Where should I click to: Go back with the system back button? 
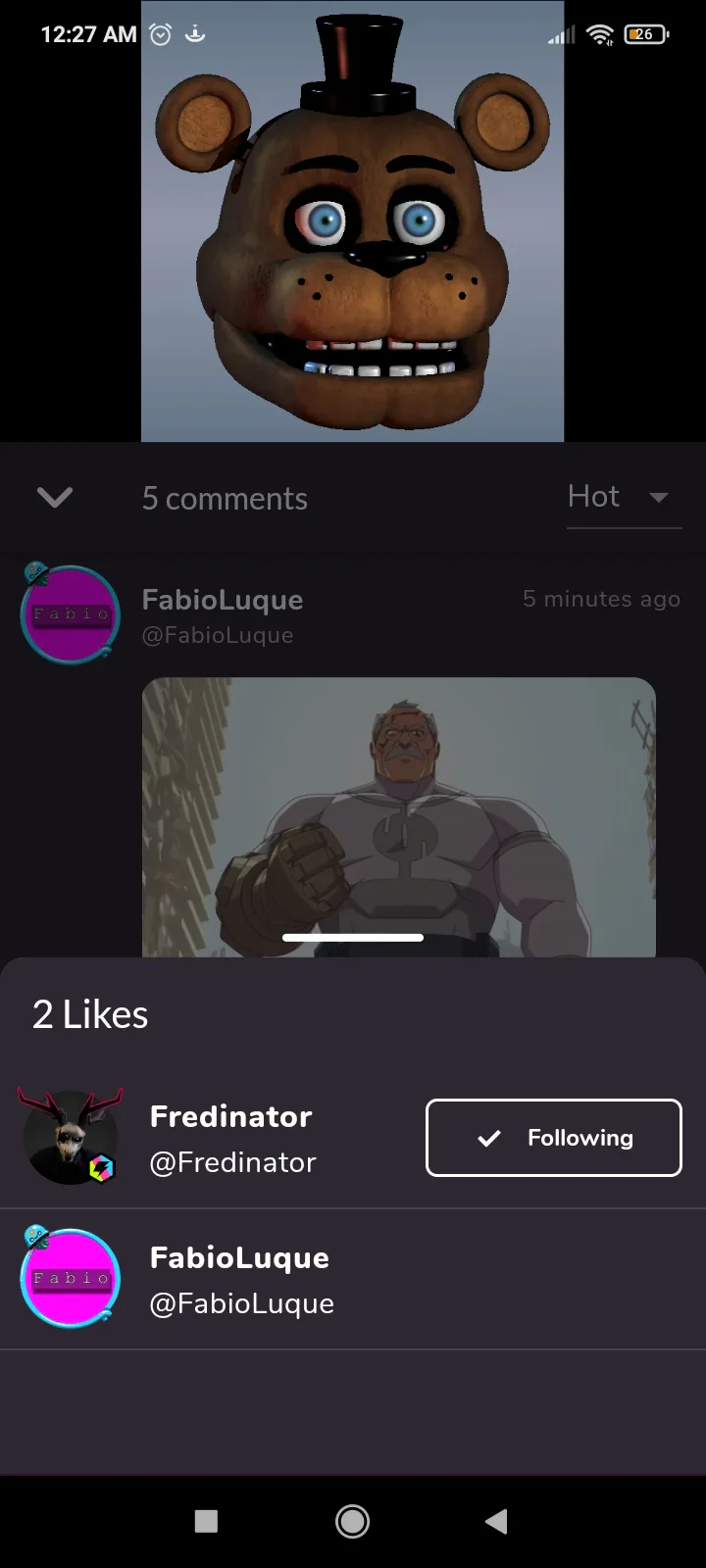pyautogui.click(x=496, y=1521)
